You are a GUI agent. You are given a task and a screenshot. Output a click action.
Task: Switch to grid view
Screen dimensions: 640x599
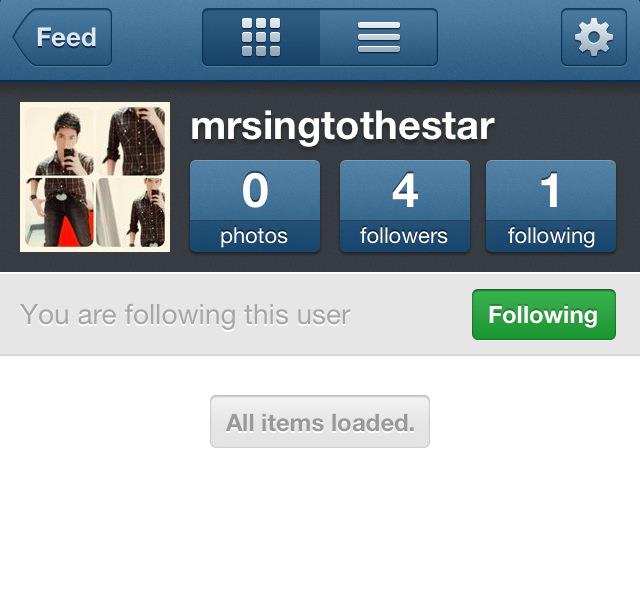coord(261,38)
